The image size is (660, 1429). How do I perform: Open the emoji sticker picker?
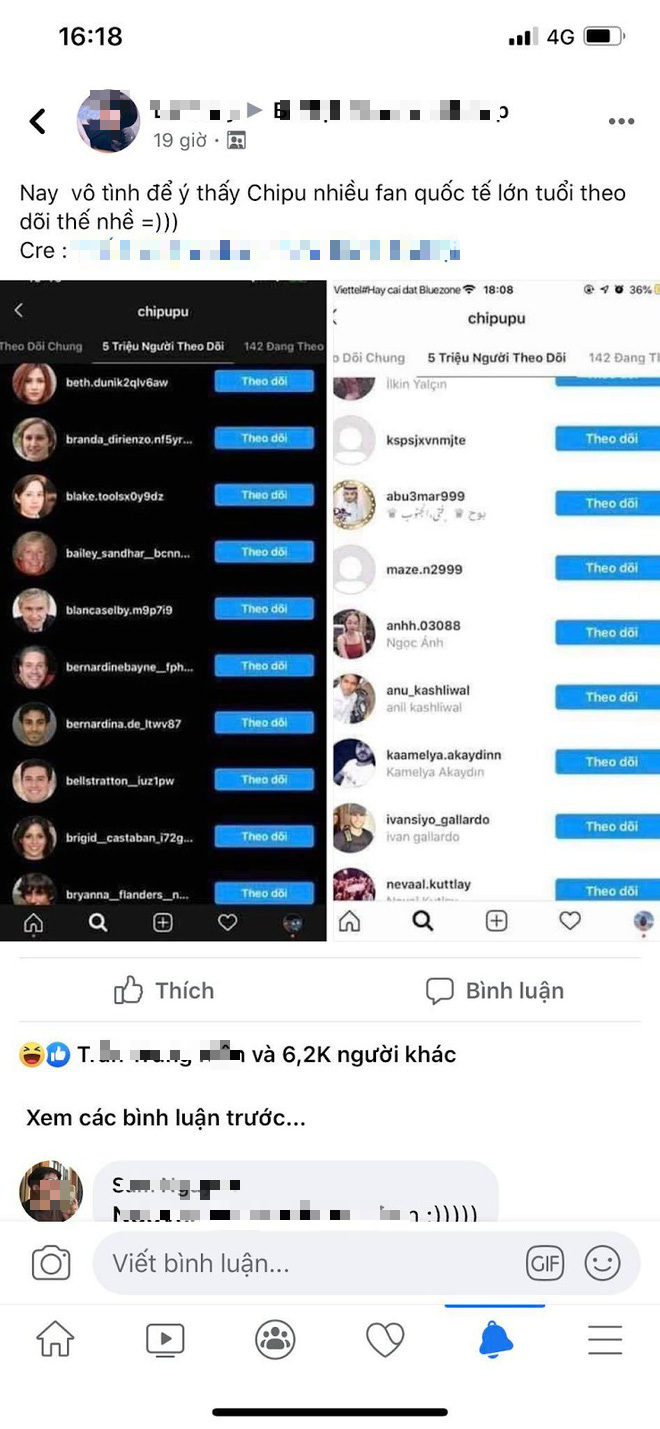(x=603, y=1264)
